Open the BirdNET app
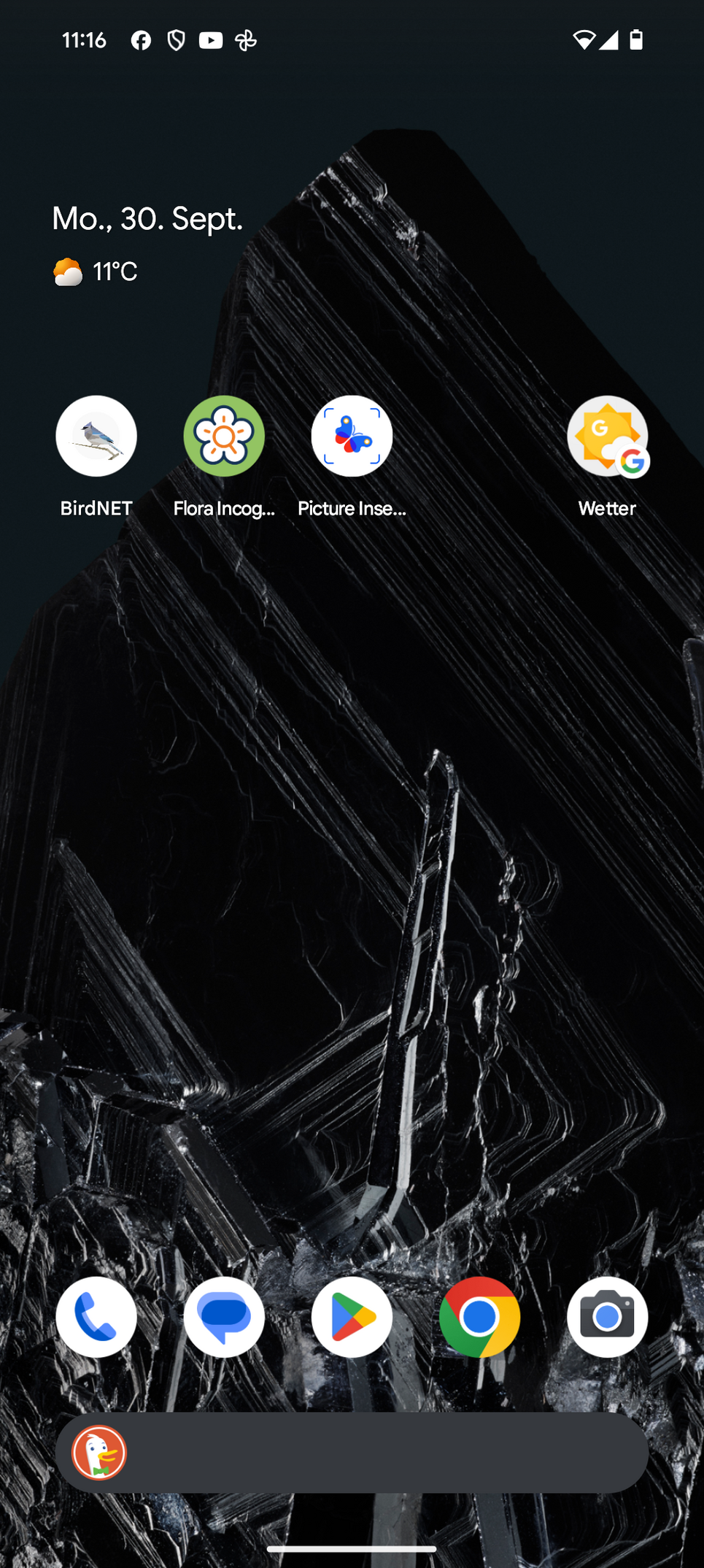Viewport: 704px width, 1568px height. click(96, 437)
